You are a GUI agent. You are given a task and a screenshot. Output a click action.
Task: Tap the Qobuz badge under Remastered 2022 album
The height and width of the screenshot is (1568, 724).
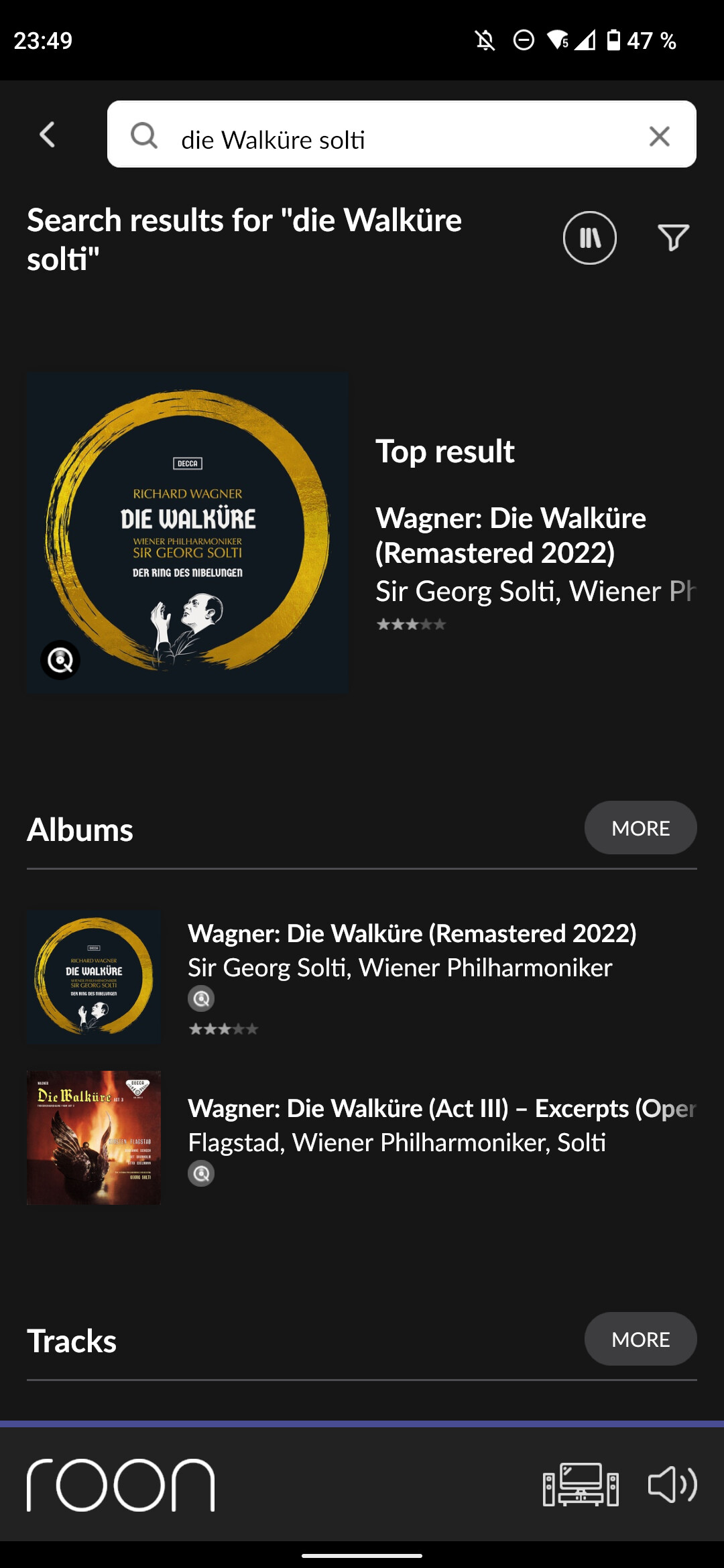pyautogui.click(x=201, y=998)
